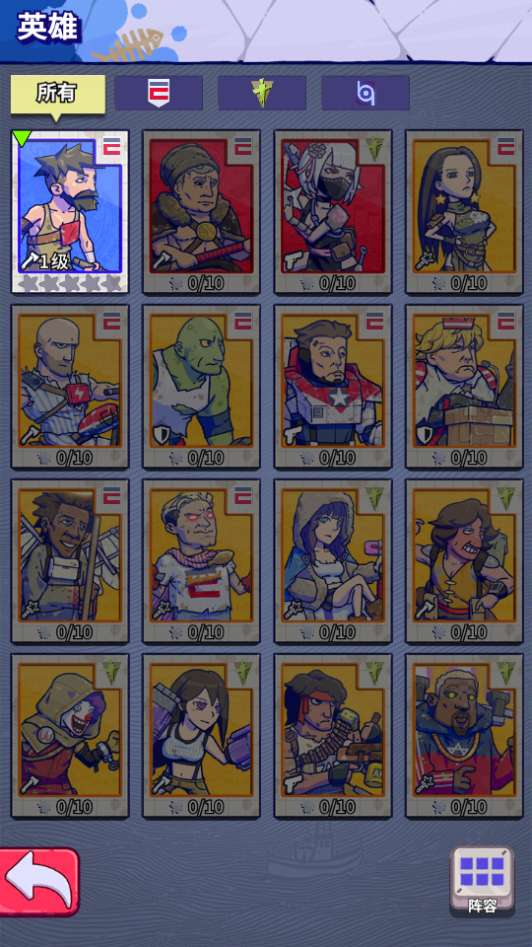Go back with the red arrow button

(39, 882)
